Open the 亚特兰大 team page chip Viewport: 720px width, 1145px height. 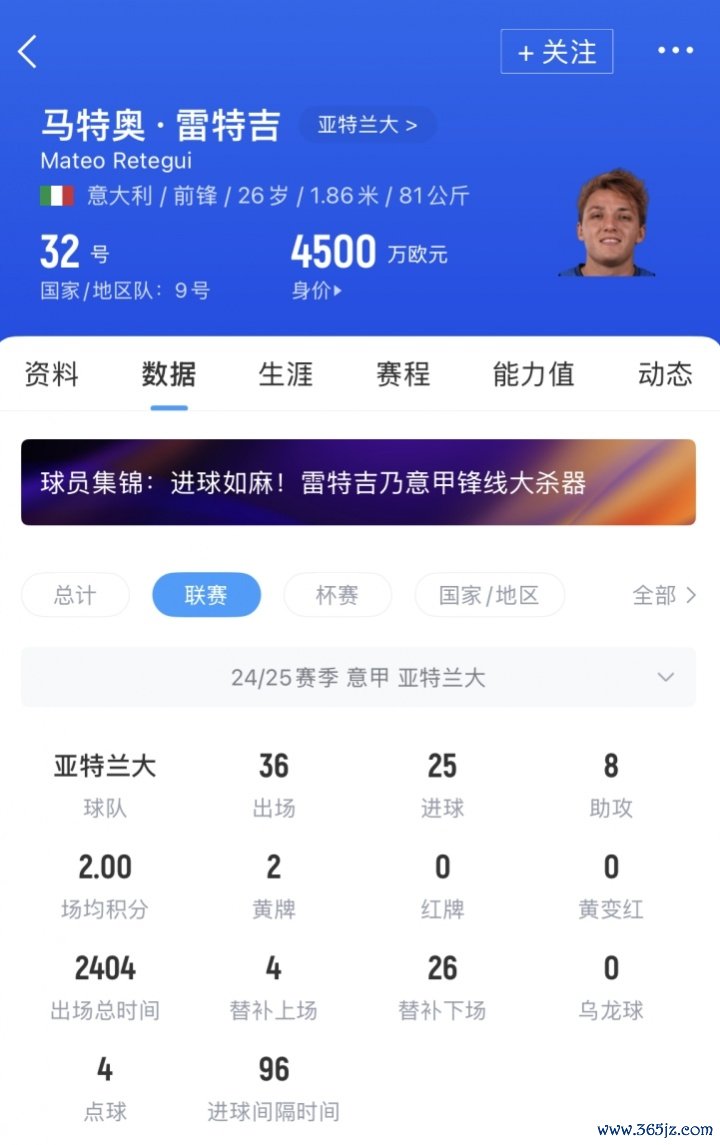[367, 125]
